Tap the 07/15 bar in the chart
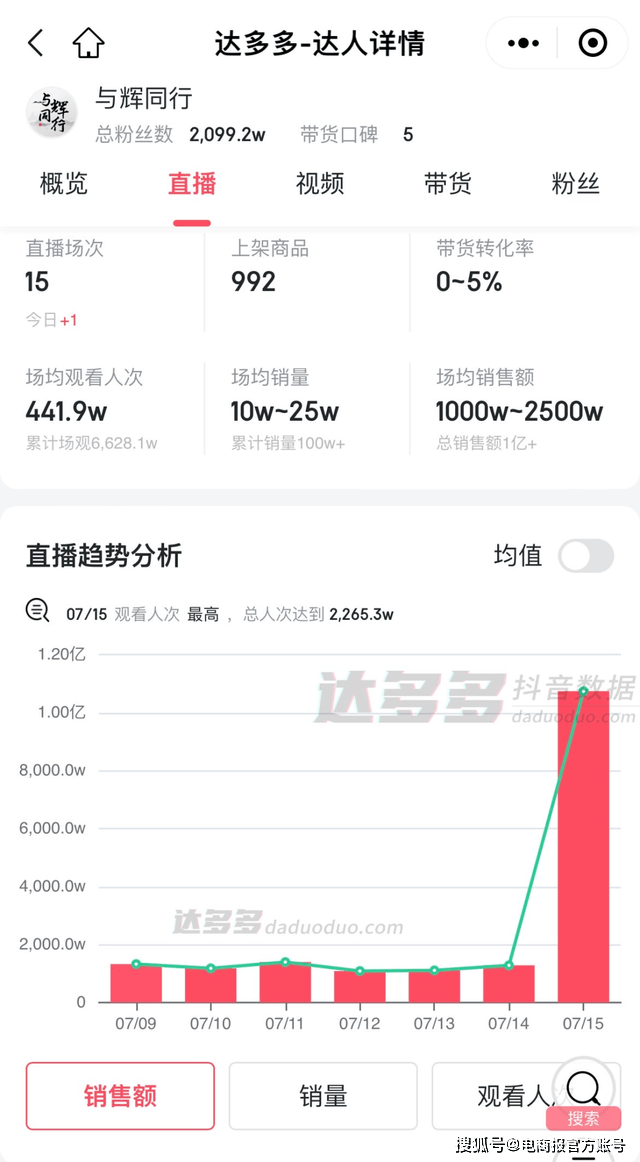Screen dimensions: 640x1162 584,846
